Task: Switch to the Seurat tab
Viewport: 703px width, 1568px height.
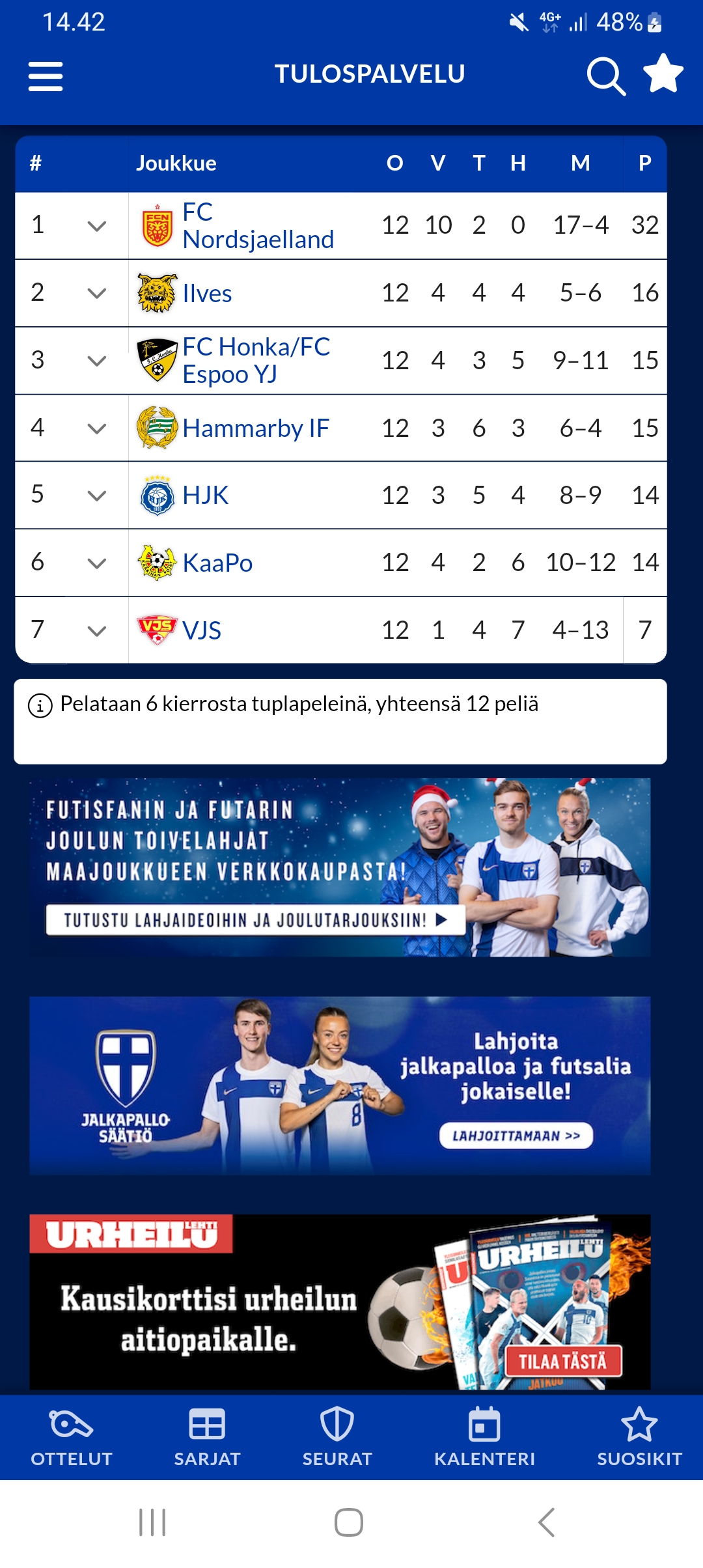Action: [x=337, y=1437]
